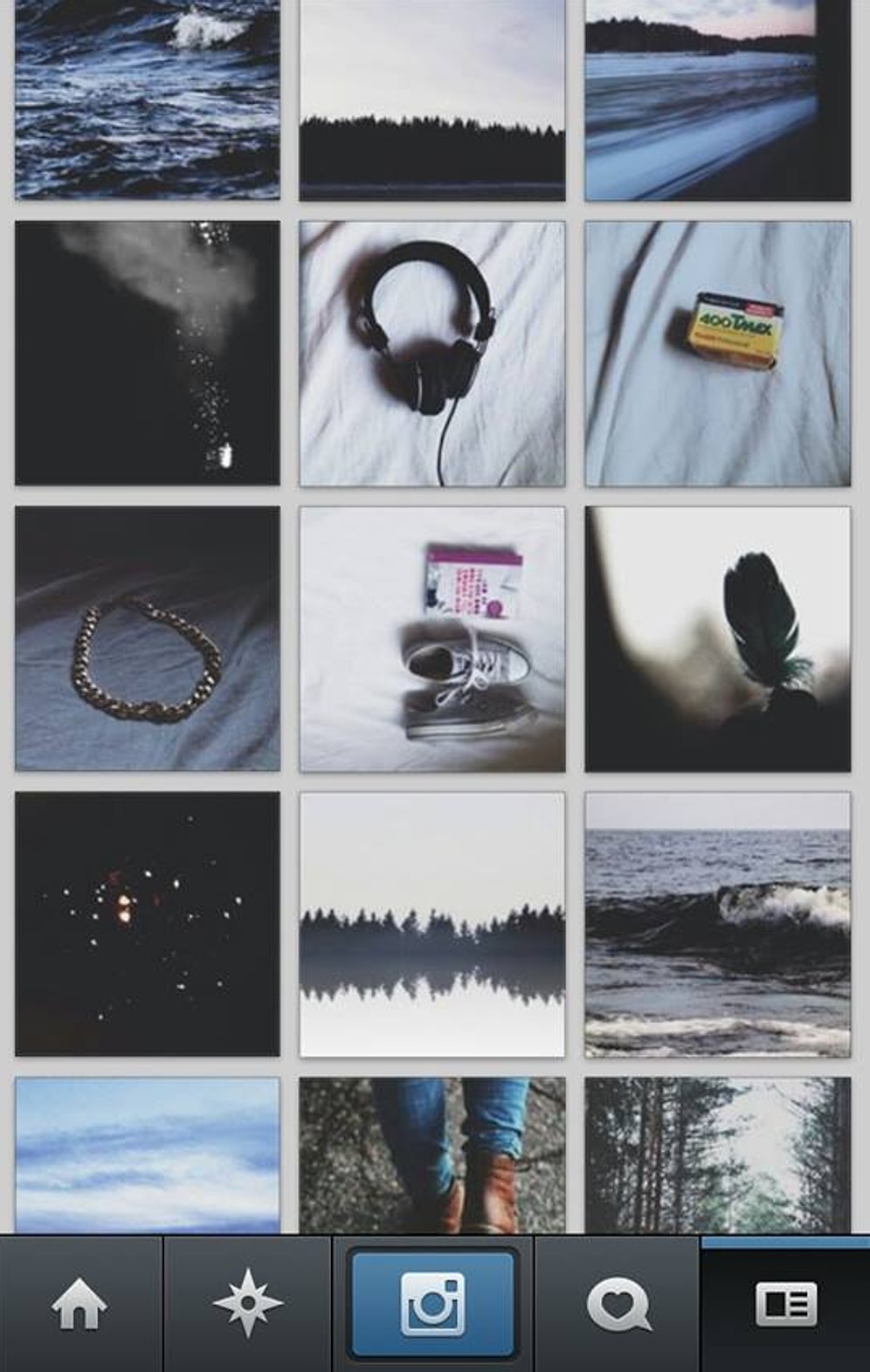The width and height of the screenshot is (870, 1372).
Task: Open the grey sneakers and book photo
Action: coord(432,638)
